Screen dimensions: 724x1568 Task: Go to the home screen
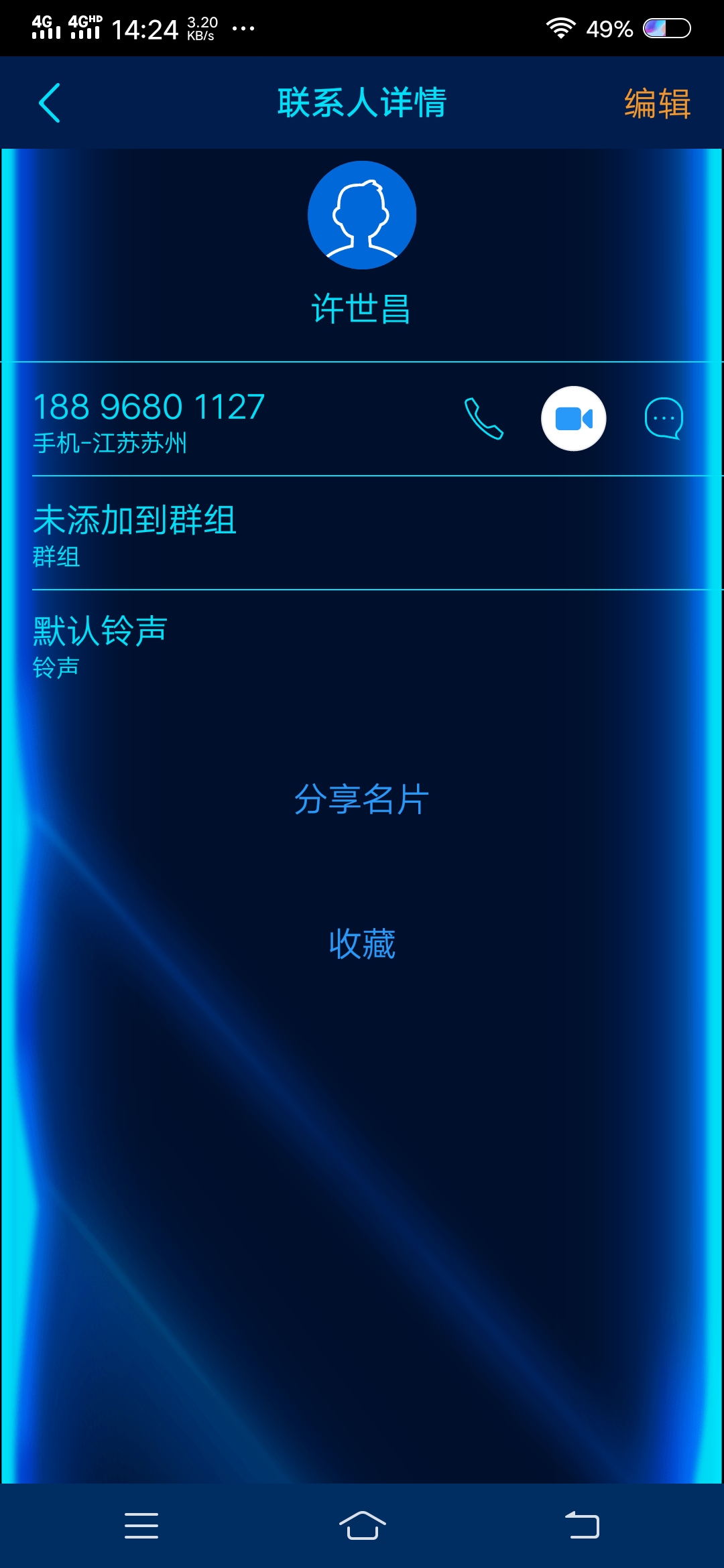point(362,1526)
